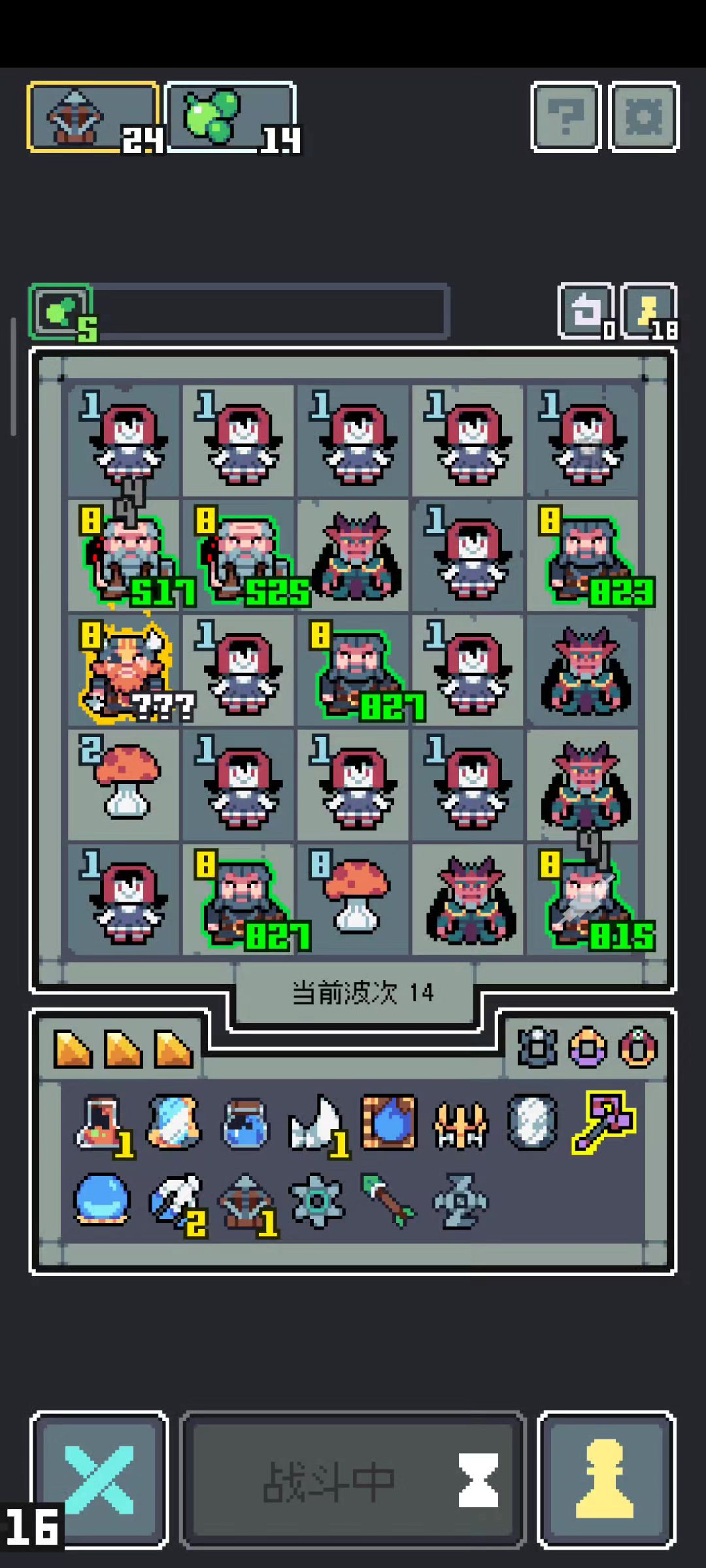Select the green-tipped arrow item
The image size is (706, 1568).
389,1201
